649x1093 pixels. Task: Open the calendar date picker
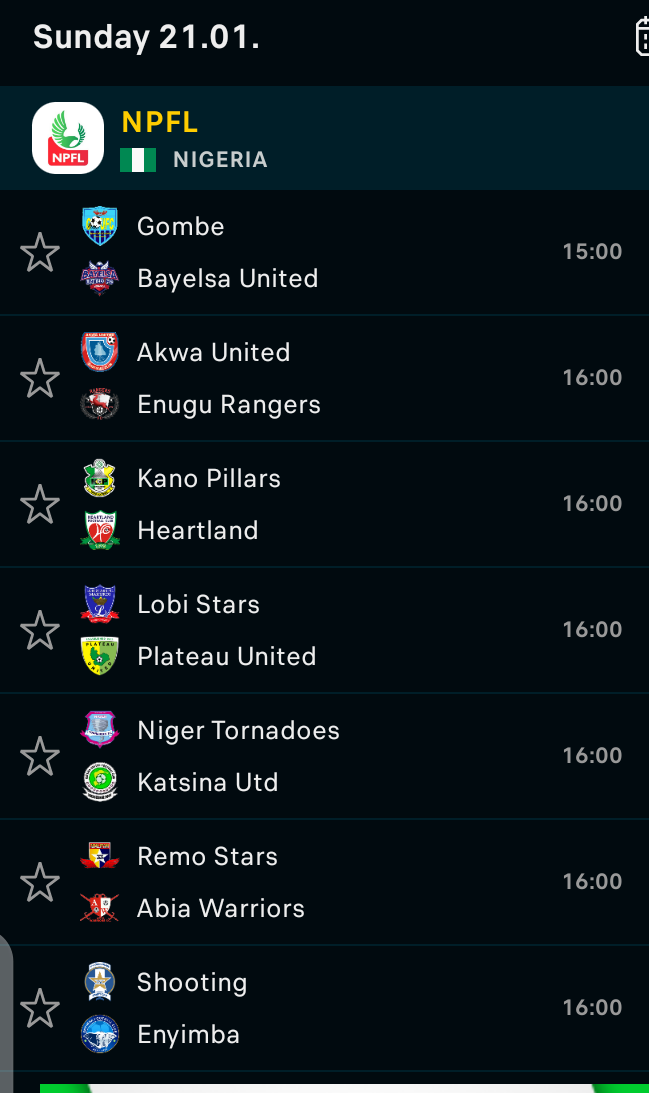(x=640, y=37)
